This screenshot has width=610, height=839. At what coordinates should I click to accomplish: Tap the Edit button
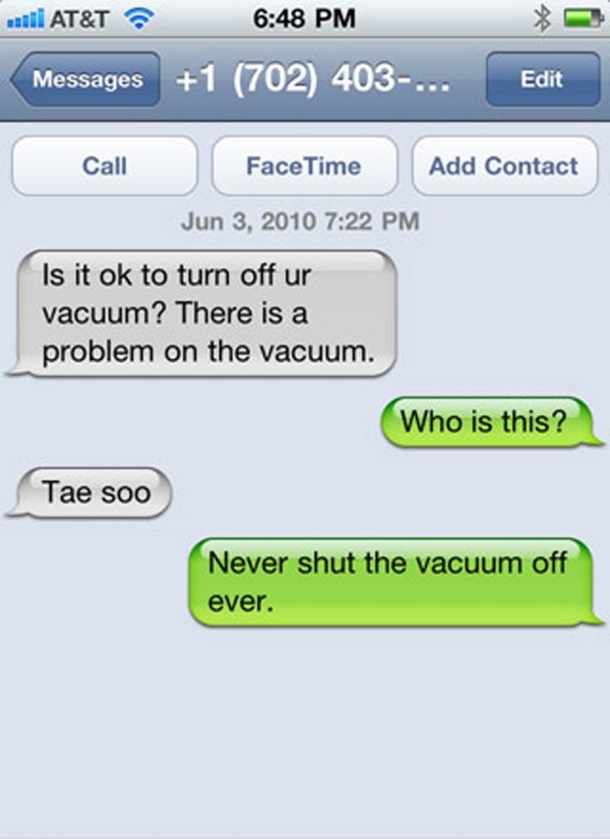pos(542,79)
